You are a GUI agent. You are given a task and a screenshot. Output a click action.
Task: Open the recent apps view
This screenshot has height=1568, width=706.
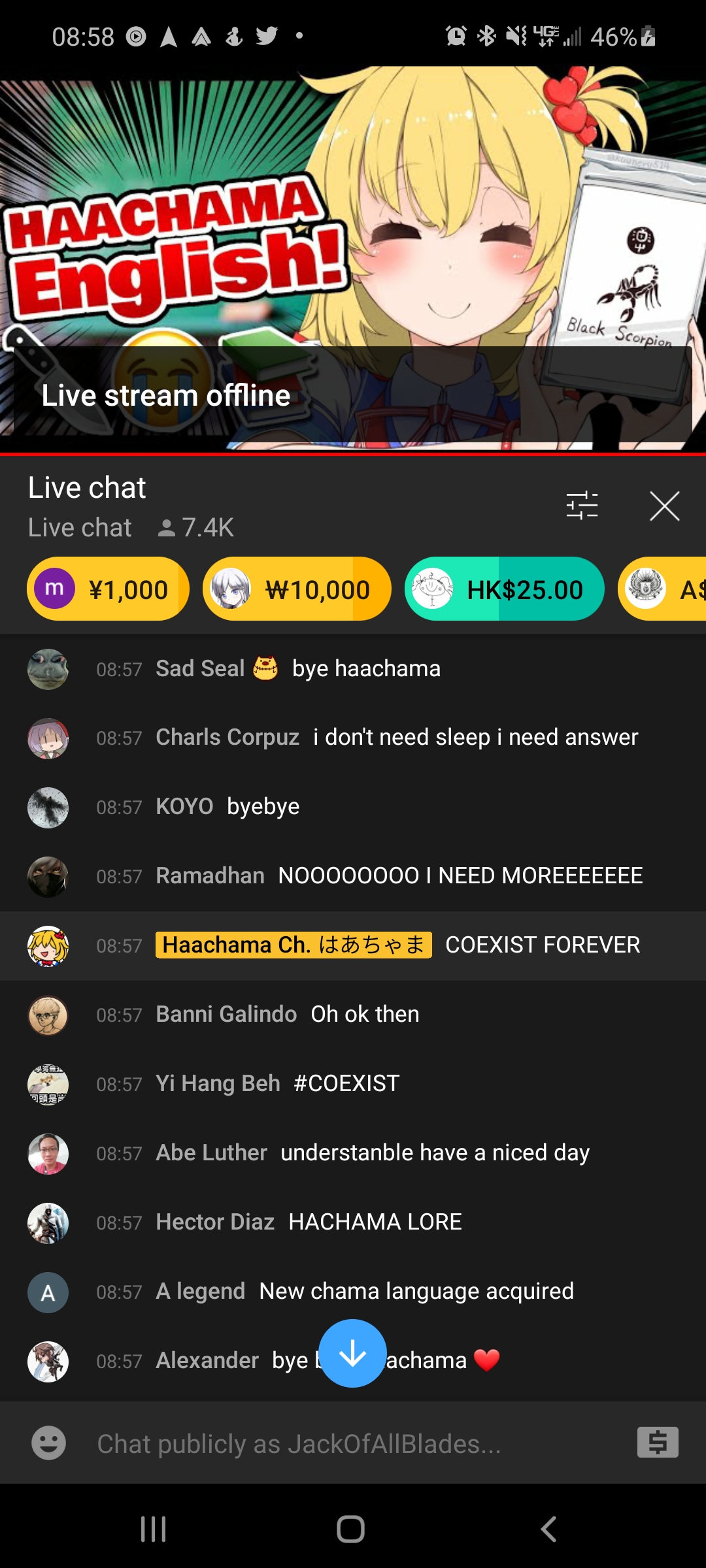[x=154, y=1529]
